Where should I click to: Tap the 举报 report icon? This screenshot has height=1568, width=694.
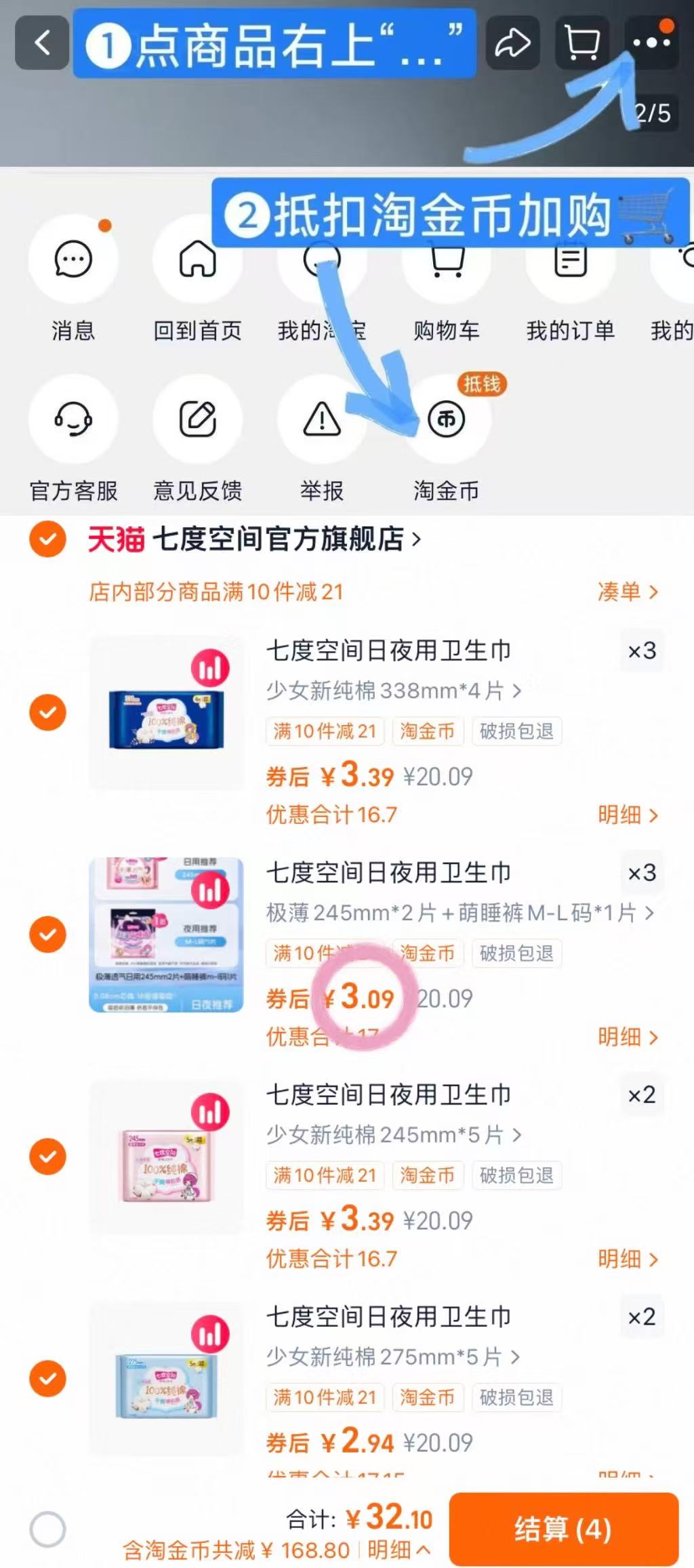tap(320, 420)
